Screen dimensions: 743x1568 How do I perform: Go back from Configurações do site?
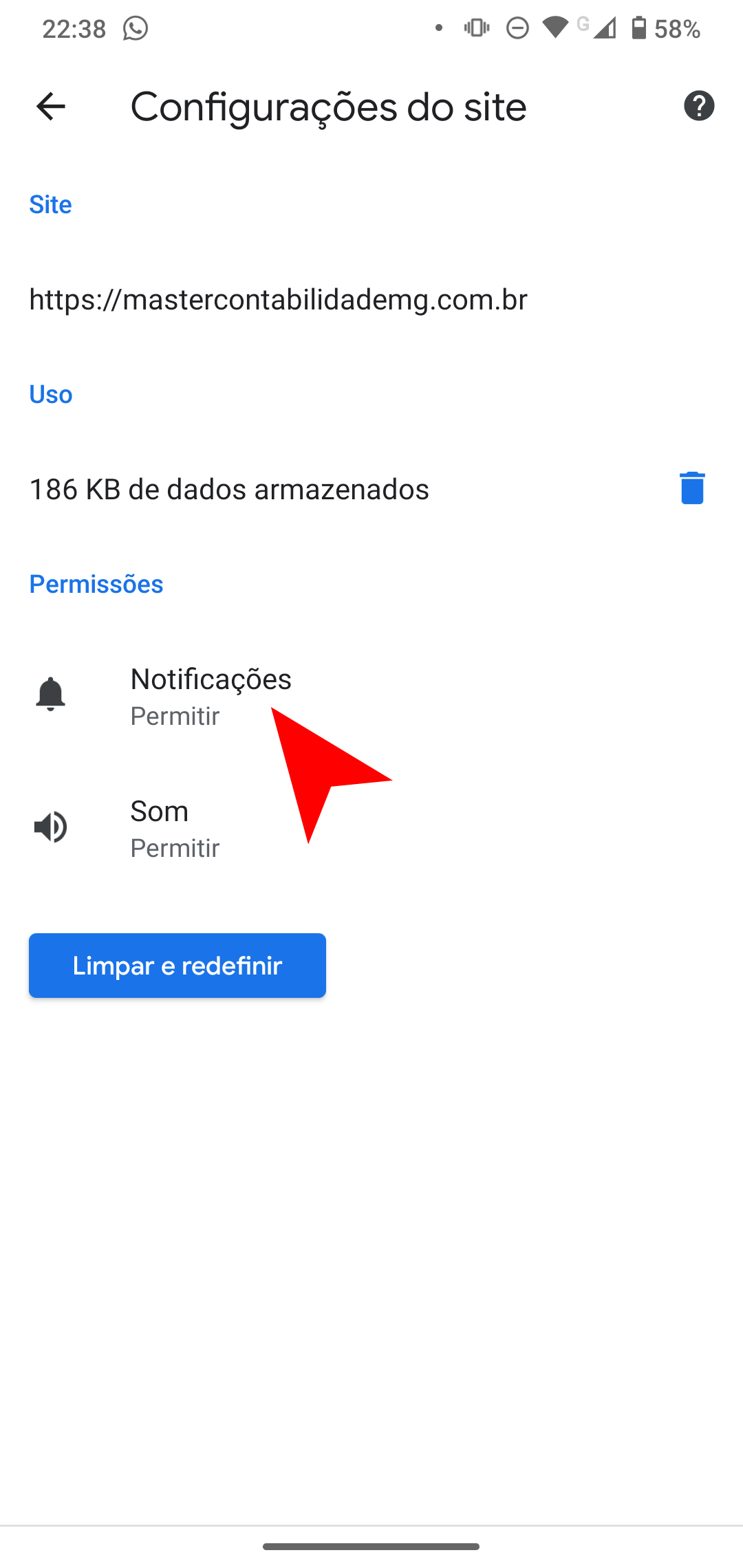click(50, 107)
